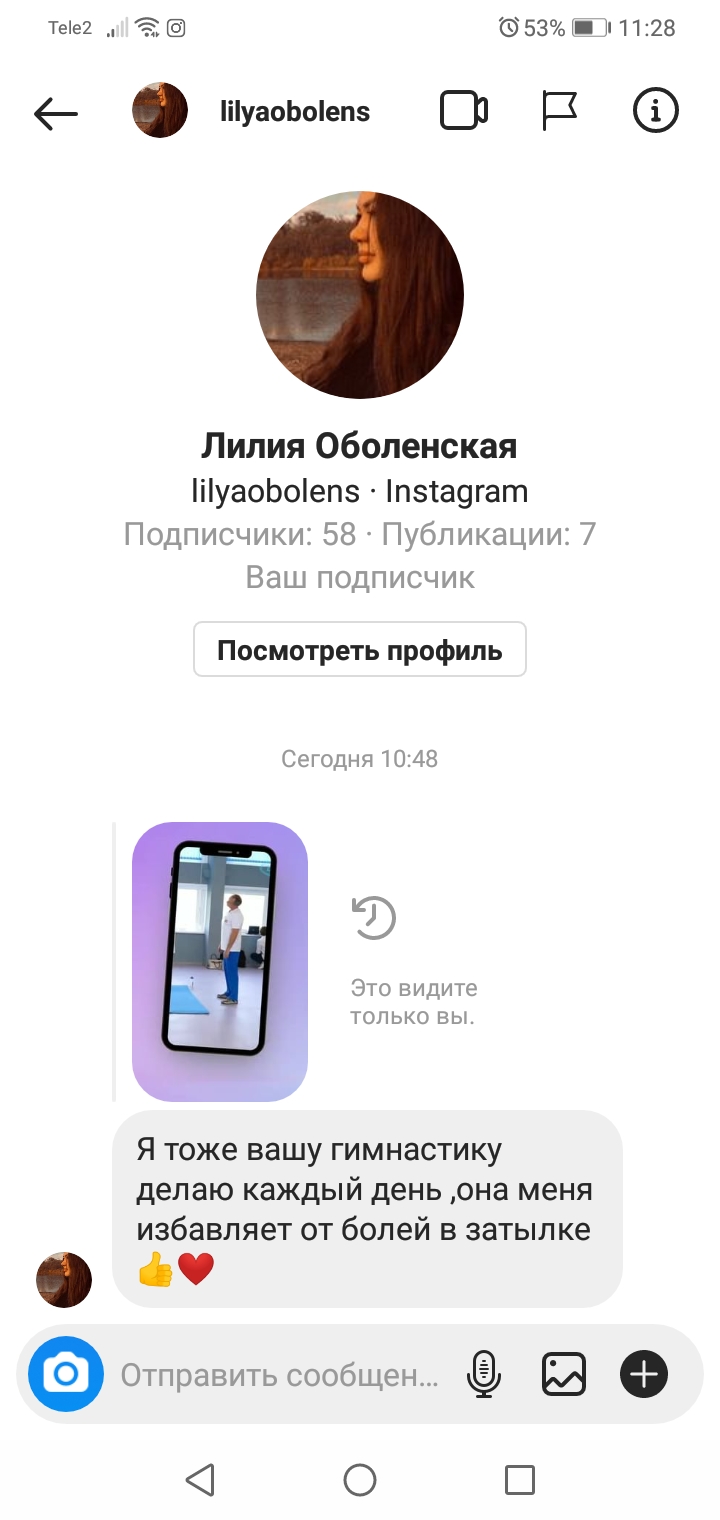Open lilyaobolens profile from the header avatar
Screen dimensions: 720x1520
click(x=160, y=111)
